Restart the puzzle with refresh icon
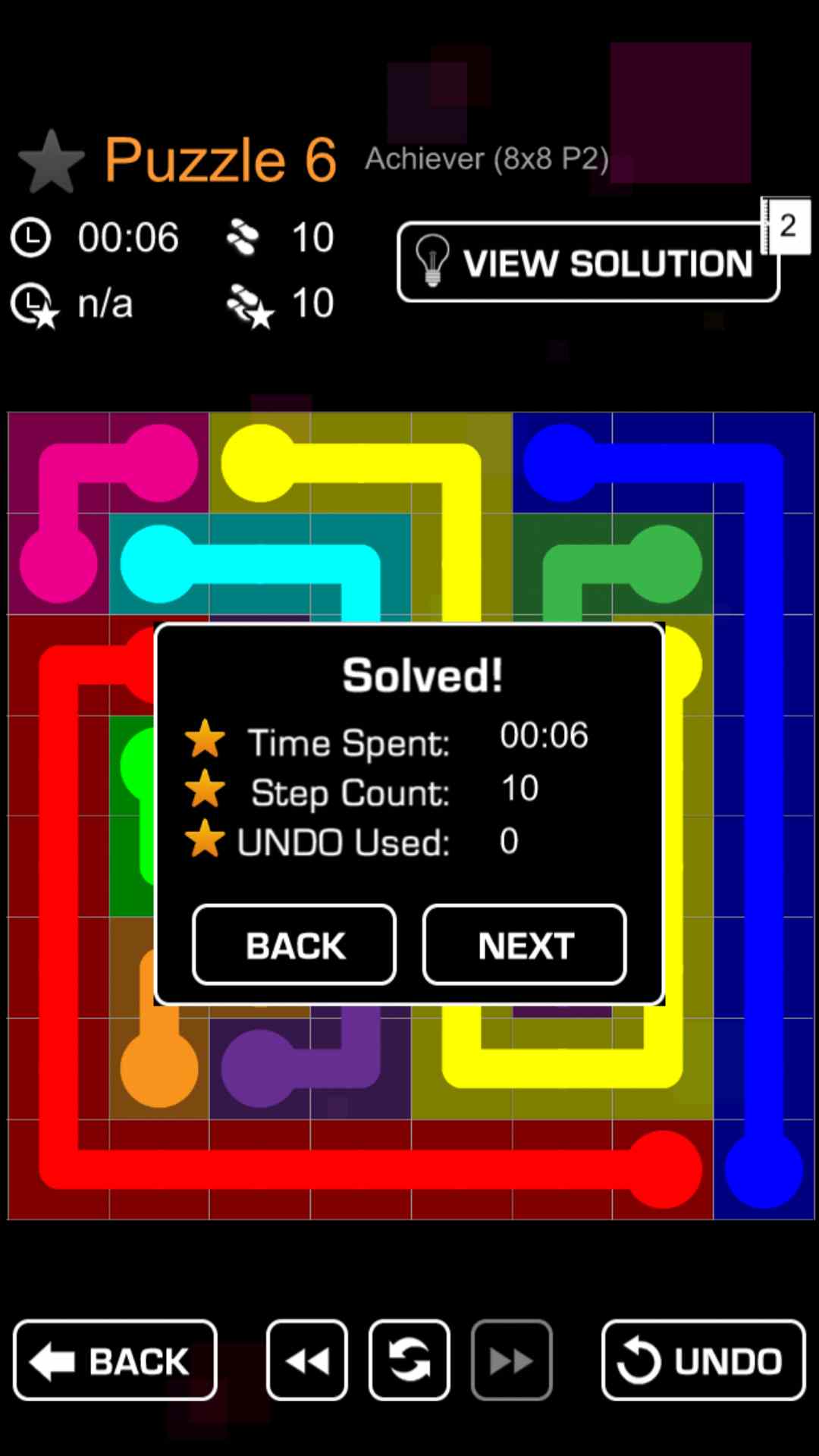This screenshot has height=1456, width=819. 409,1360
